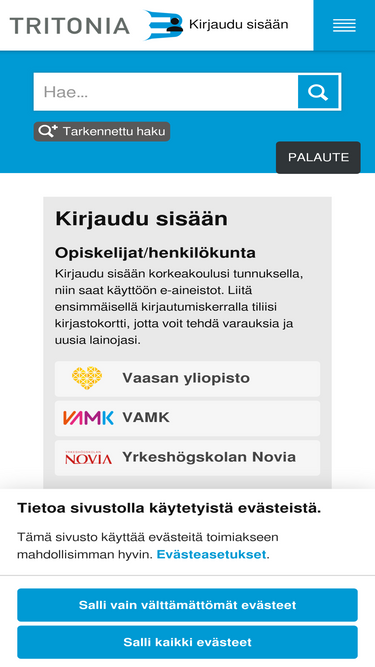Tap Salli kaikki evästeet button
The height and width of the screenshot is (667, 375).
tap(188, 642)
